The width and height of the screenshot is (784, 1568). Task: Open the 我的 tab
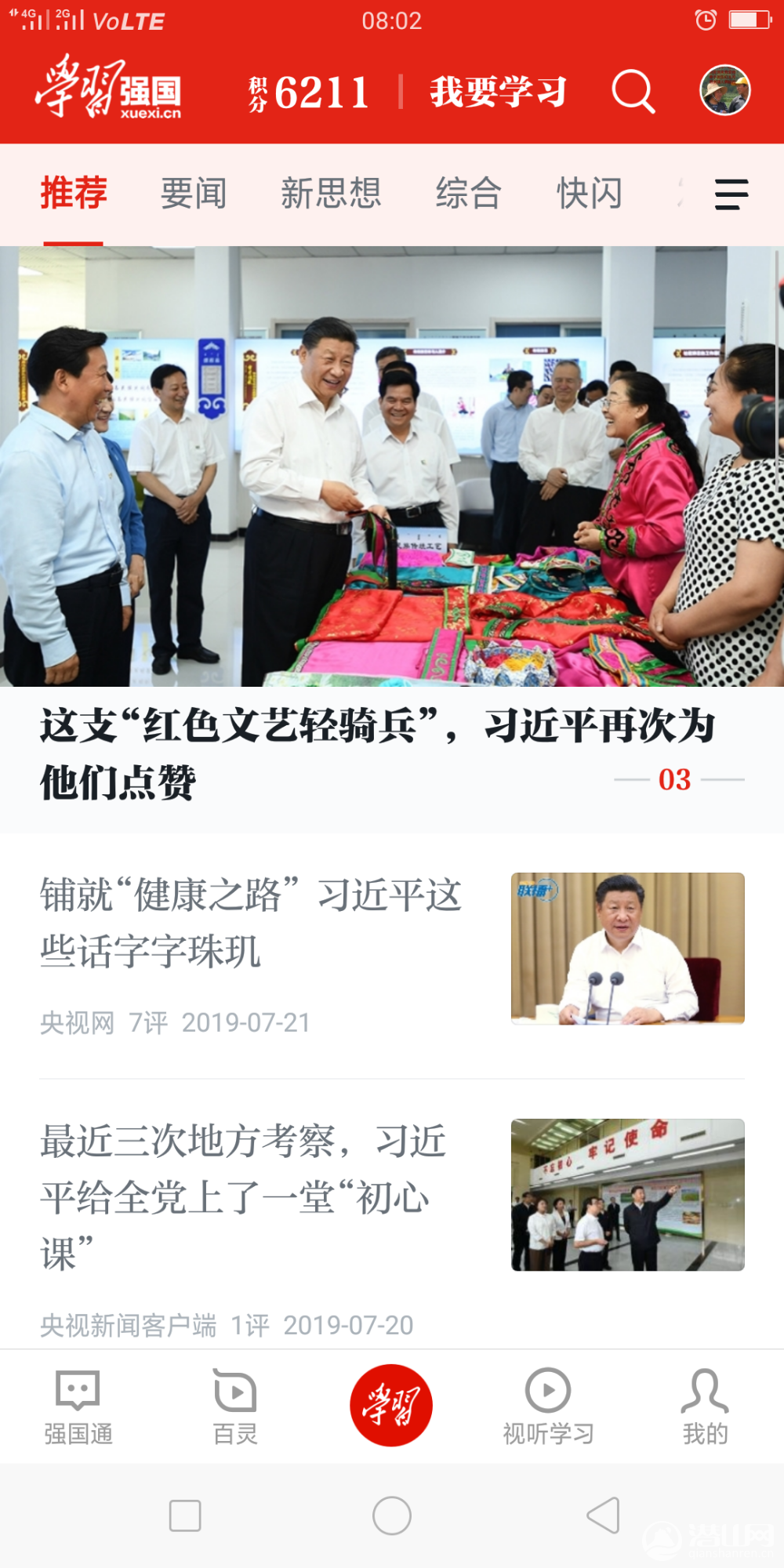pos(705,1406)
